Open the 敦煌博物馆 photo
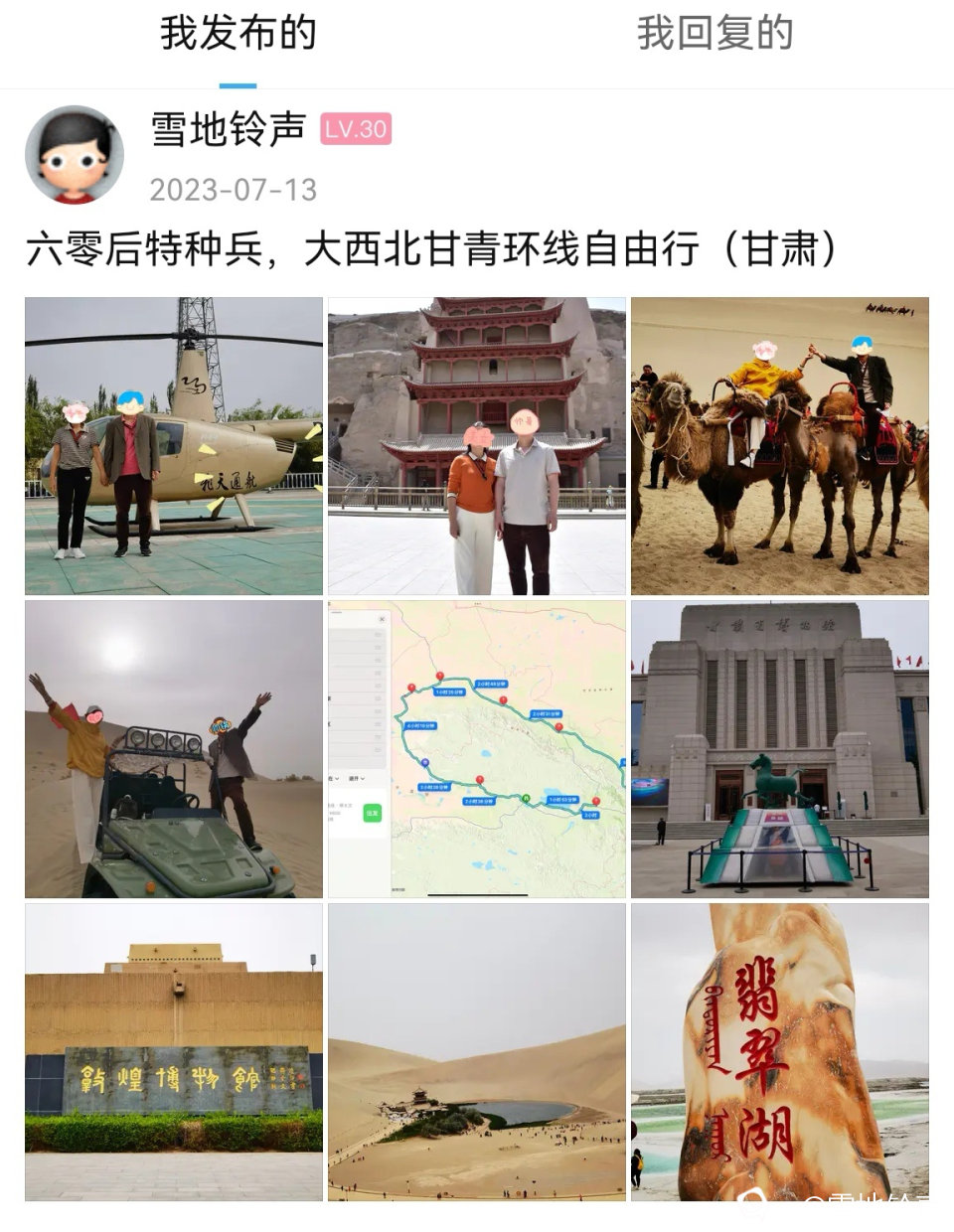954x1232 pixels. [174, 1052]
